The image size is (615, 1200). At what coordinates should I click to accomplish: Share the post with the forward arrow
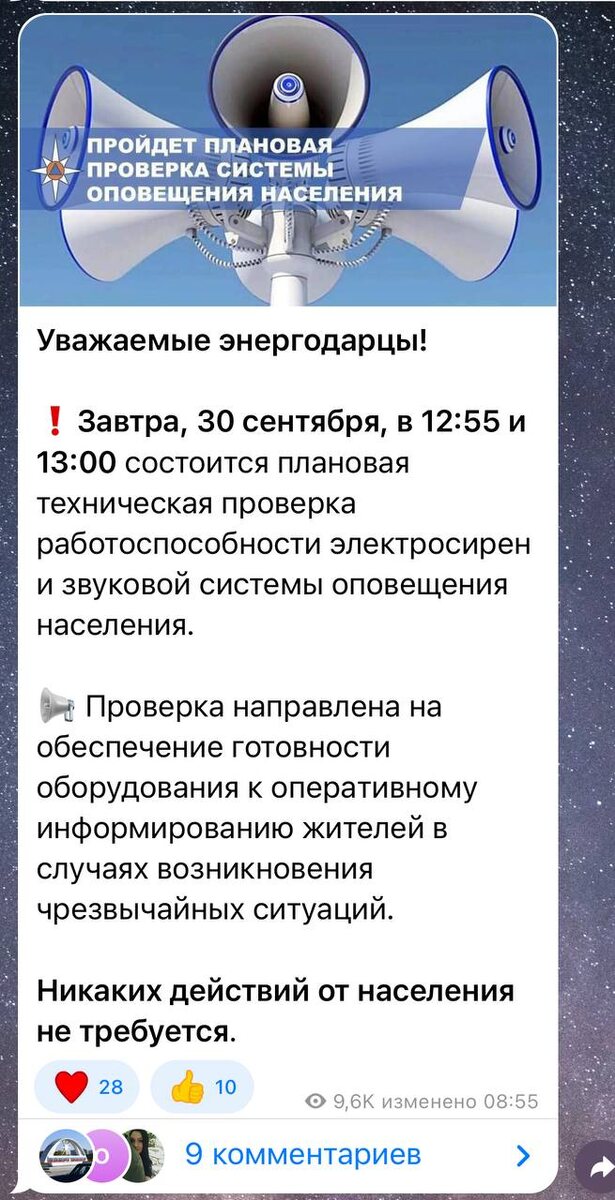pos(598,1166)
